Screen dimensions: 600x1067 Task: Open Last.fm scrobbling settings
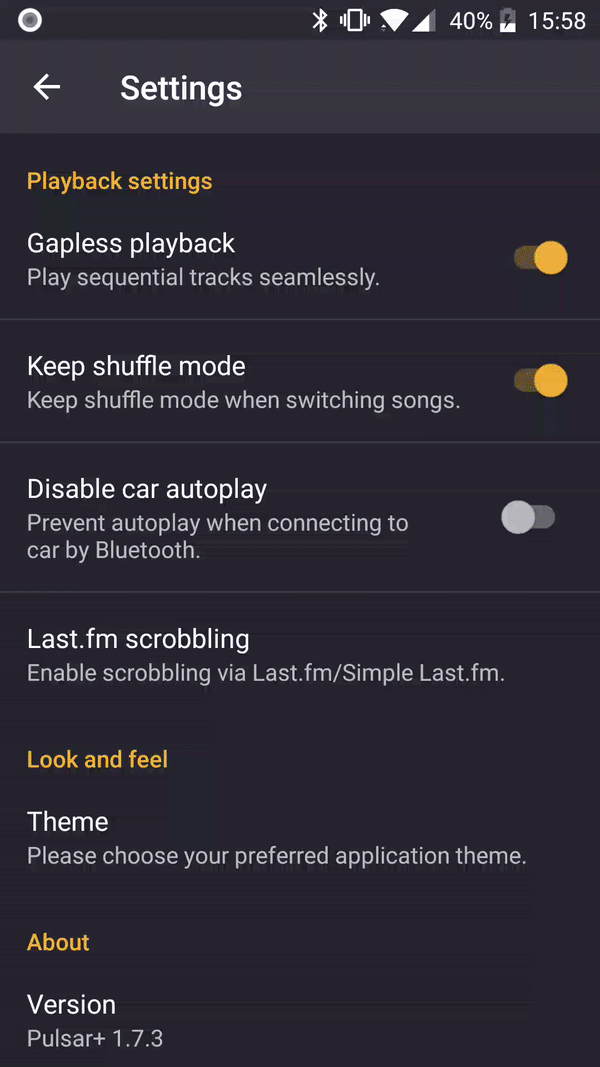click(x=265, y=655)
